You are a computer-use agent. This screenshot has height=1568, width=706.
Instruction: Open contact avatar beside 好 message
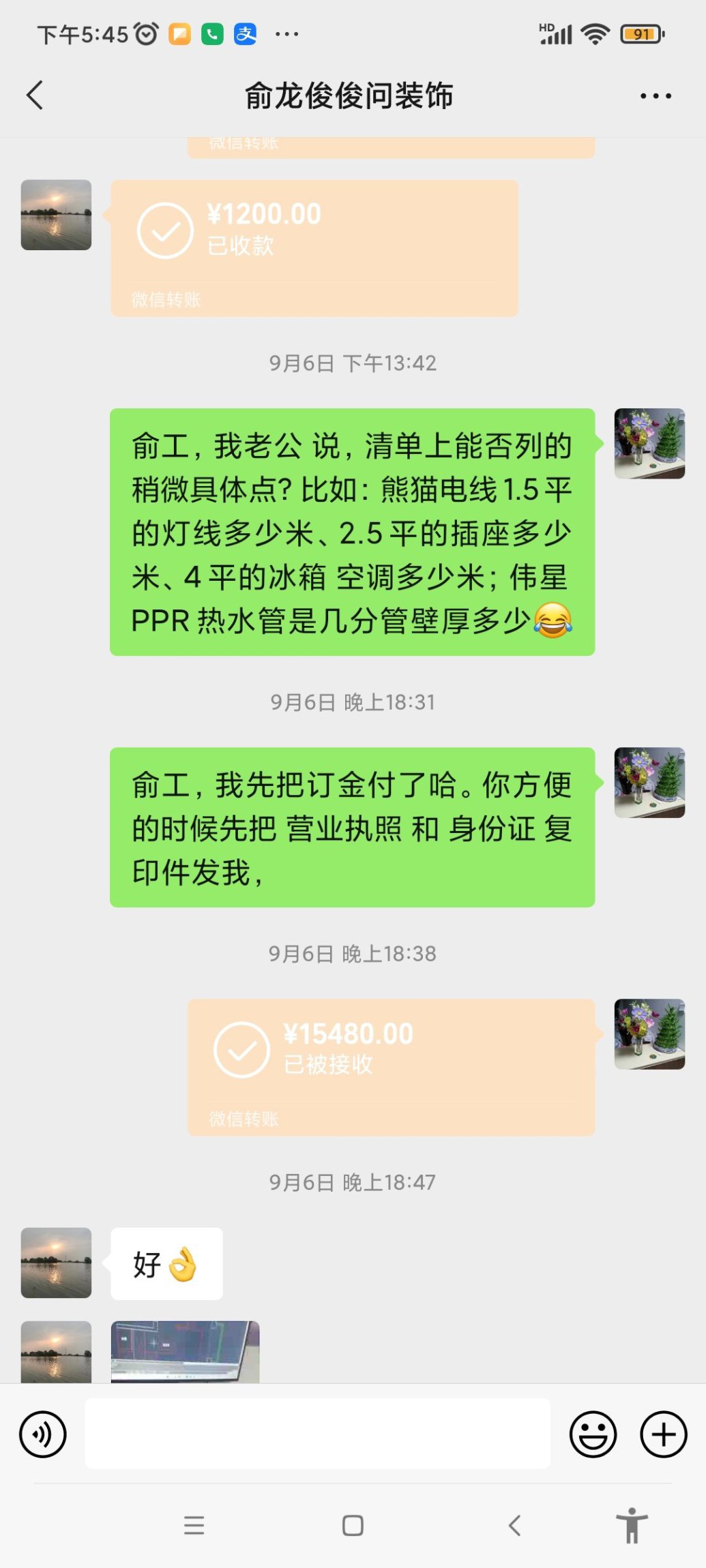(56, 1263)
